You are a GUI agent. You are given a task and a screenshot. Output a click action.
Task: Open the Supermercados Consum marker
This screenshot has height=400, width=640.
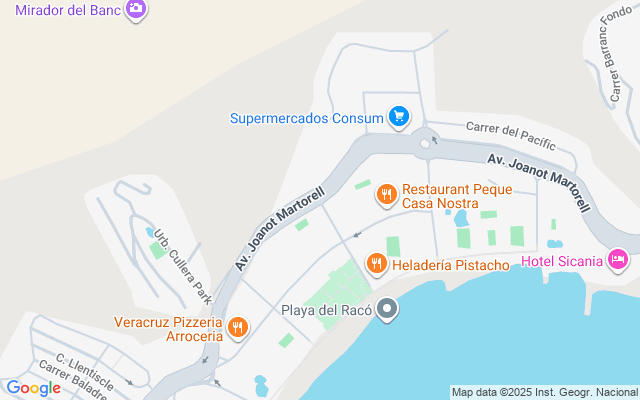(399, 117)
